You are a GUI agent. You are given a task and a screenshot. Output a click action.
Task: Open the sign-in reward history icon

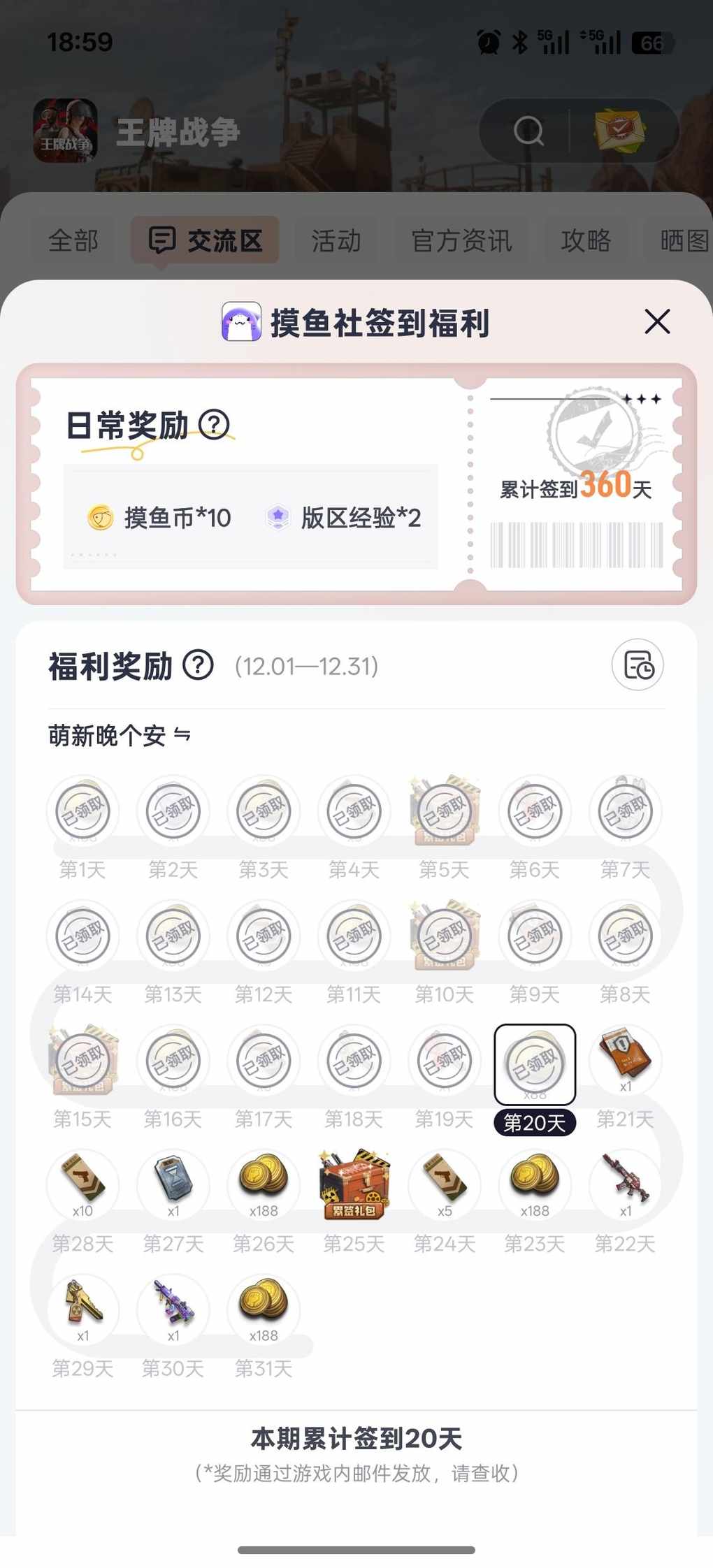pyautogui.click(x=638, y=665)
